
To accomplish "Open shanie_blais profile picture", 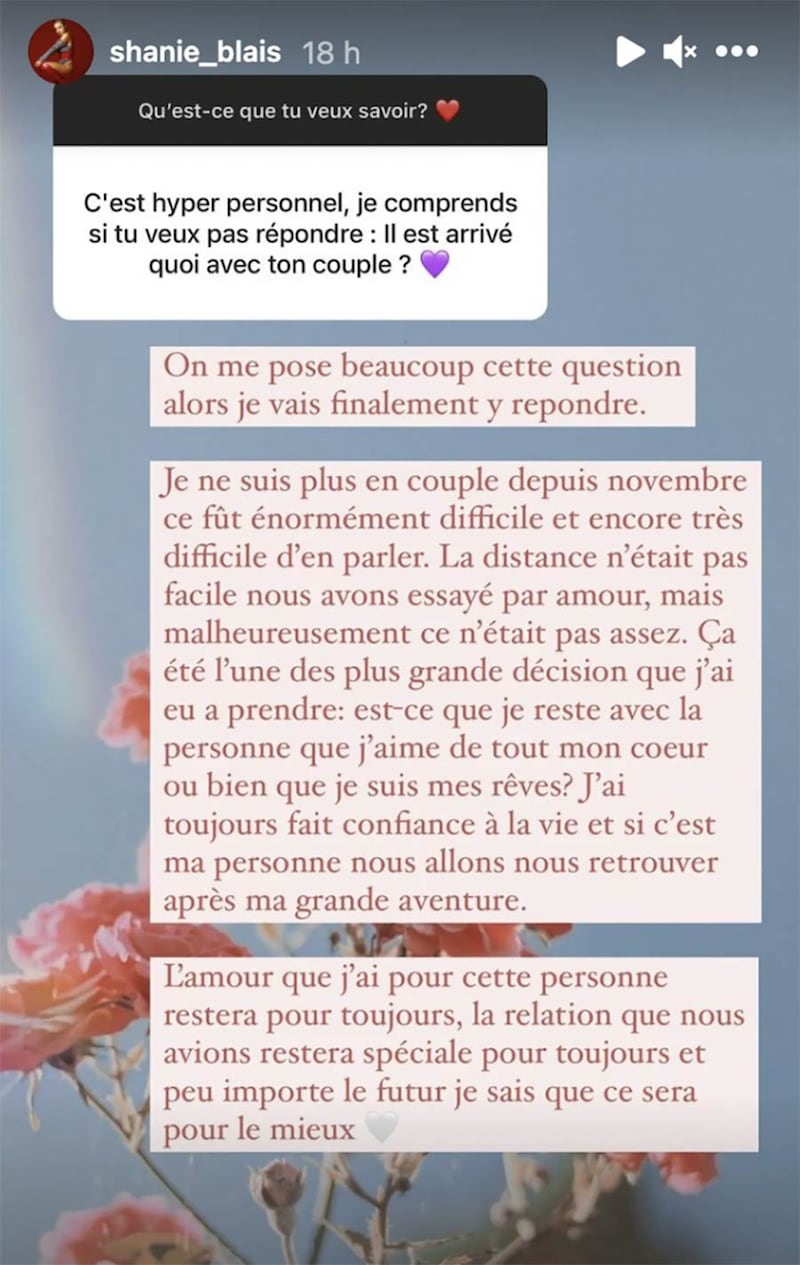I will click(x=60, y=51).
